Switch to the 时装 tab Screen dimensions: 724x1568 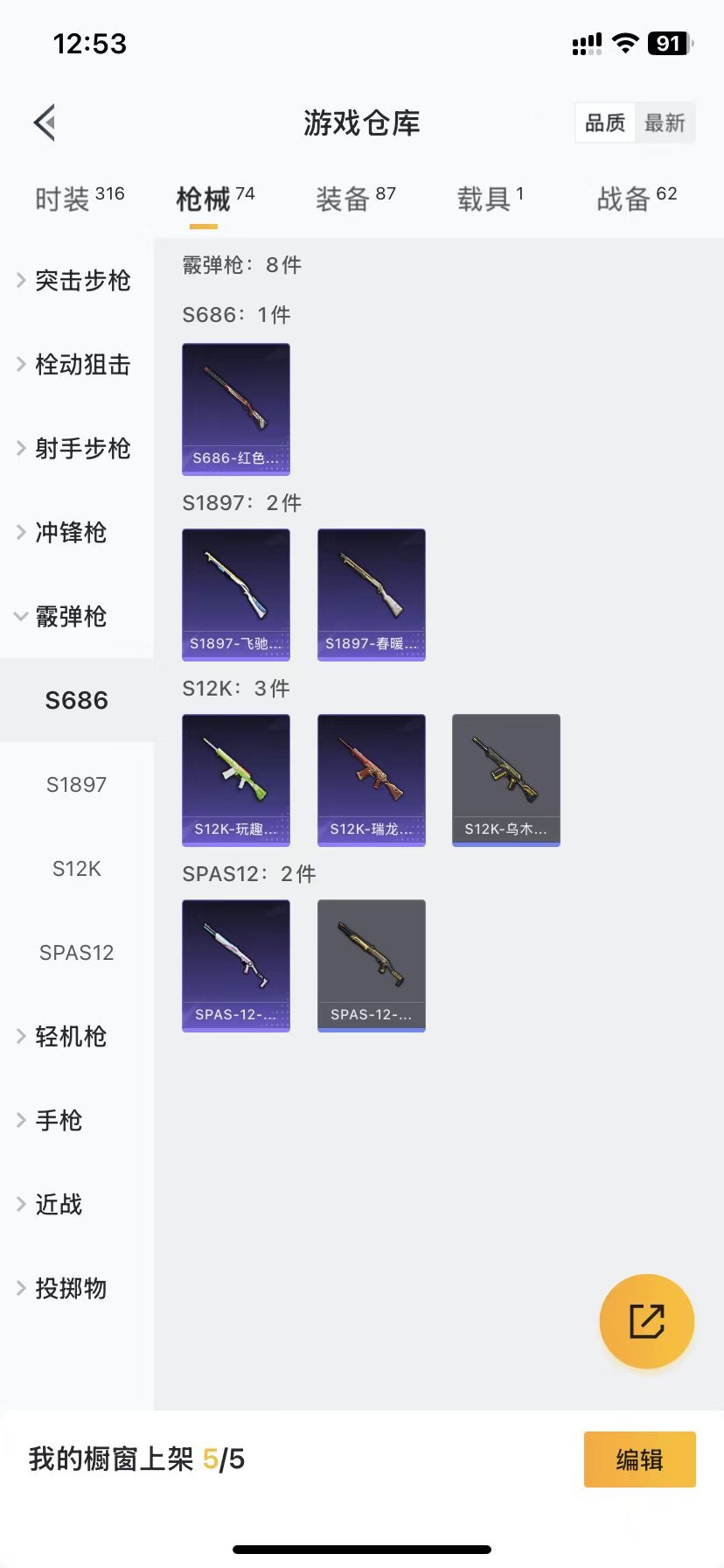click(79, 199)
